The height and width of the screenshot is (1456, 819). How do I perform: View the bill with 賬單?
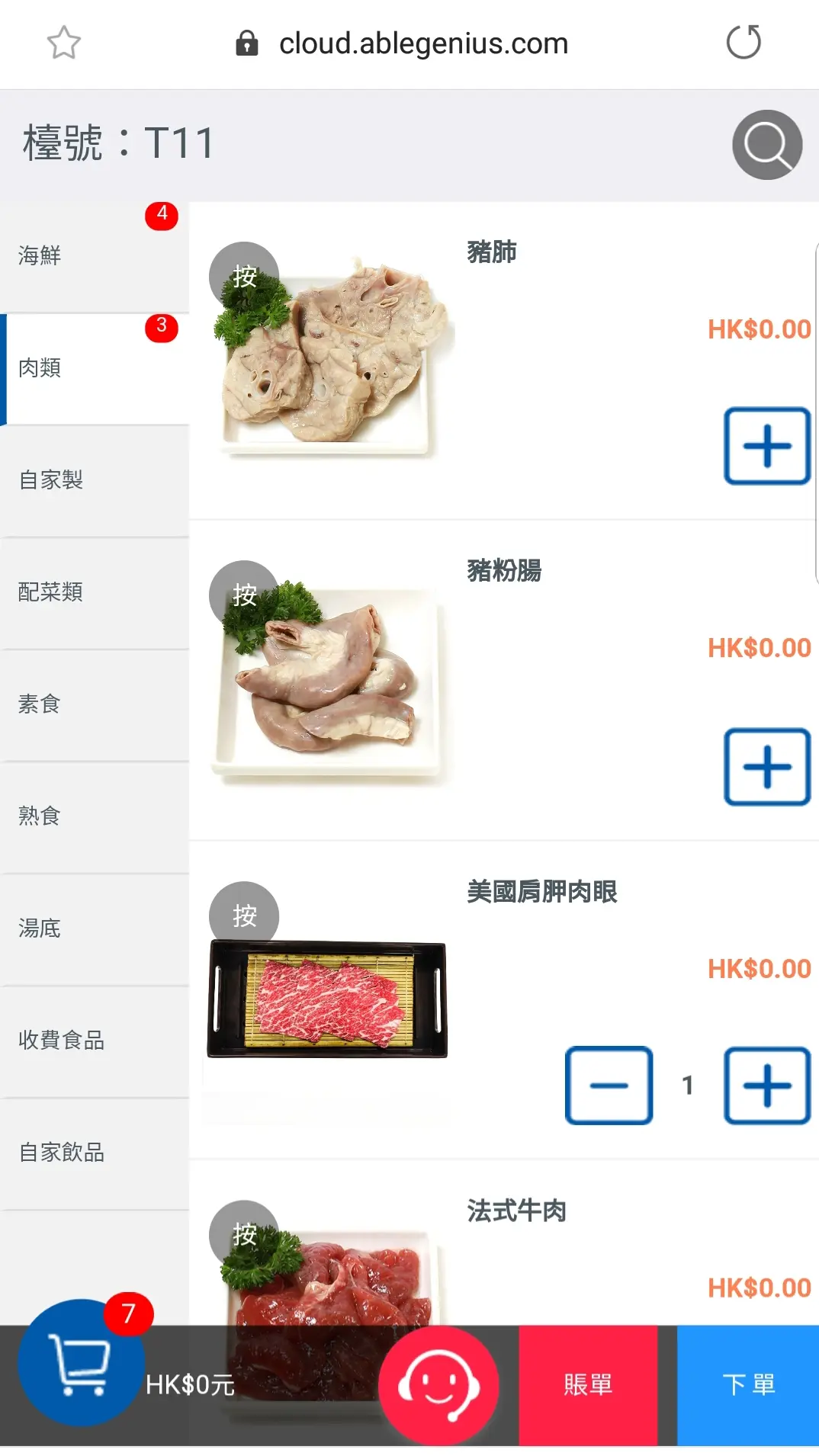(588, 1385)
